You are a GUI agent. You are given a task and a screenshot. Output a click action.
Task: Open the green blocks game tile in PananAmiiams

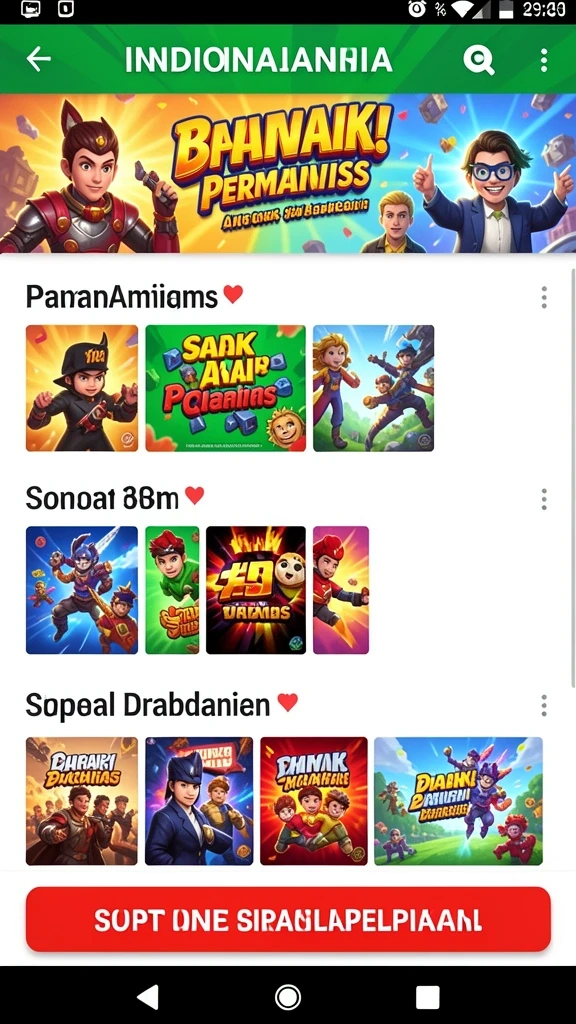[225, 388]
